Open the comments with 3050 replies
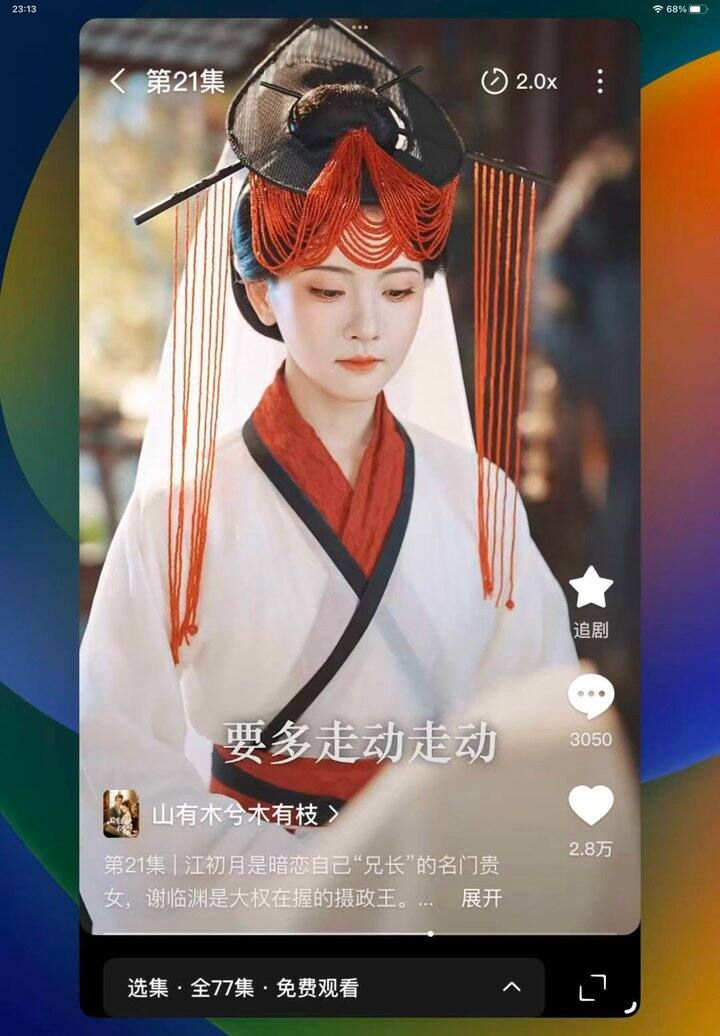720x1036 pixels. click(x=590, y=698)
